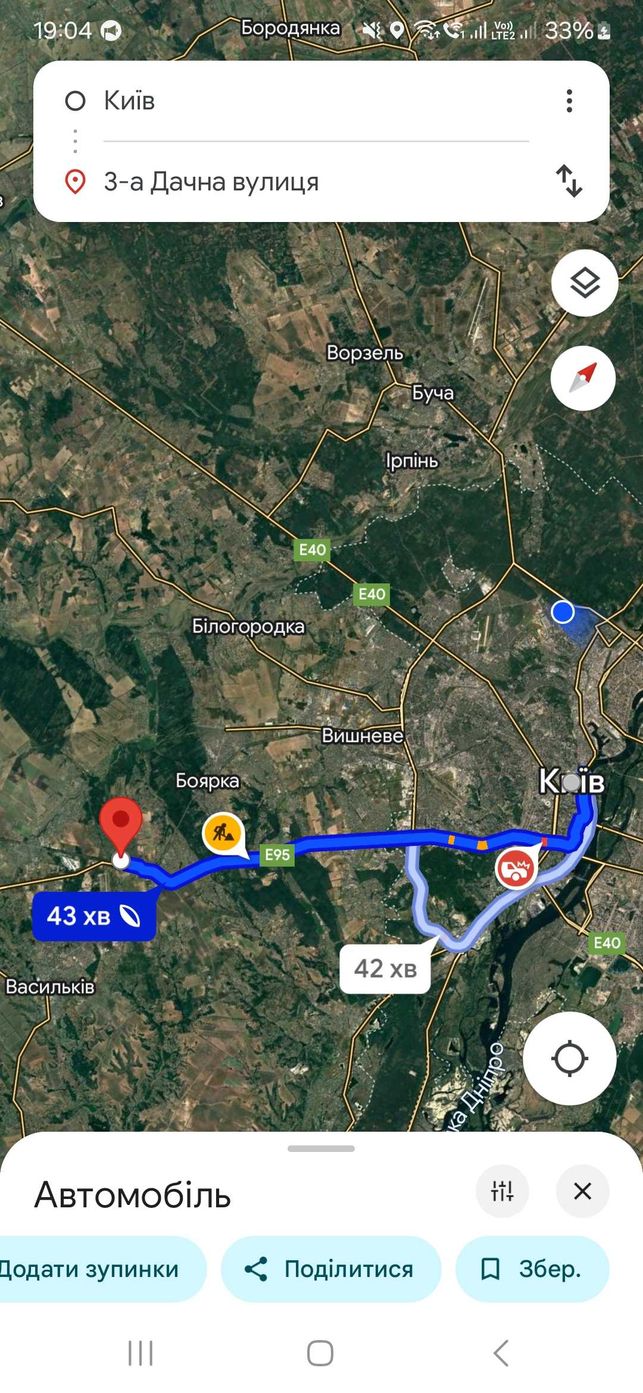Select the alternative 42 хв route

385,968
